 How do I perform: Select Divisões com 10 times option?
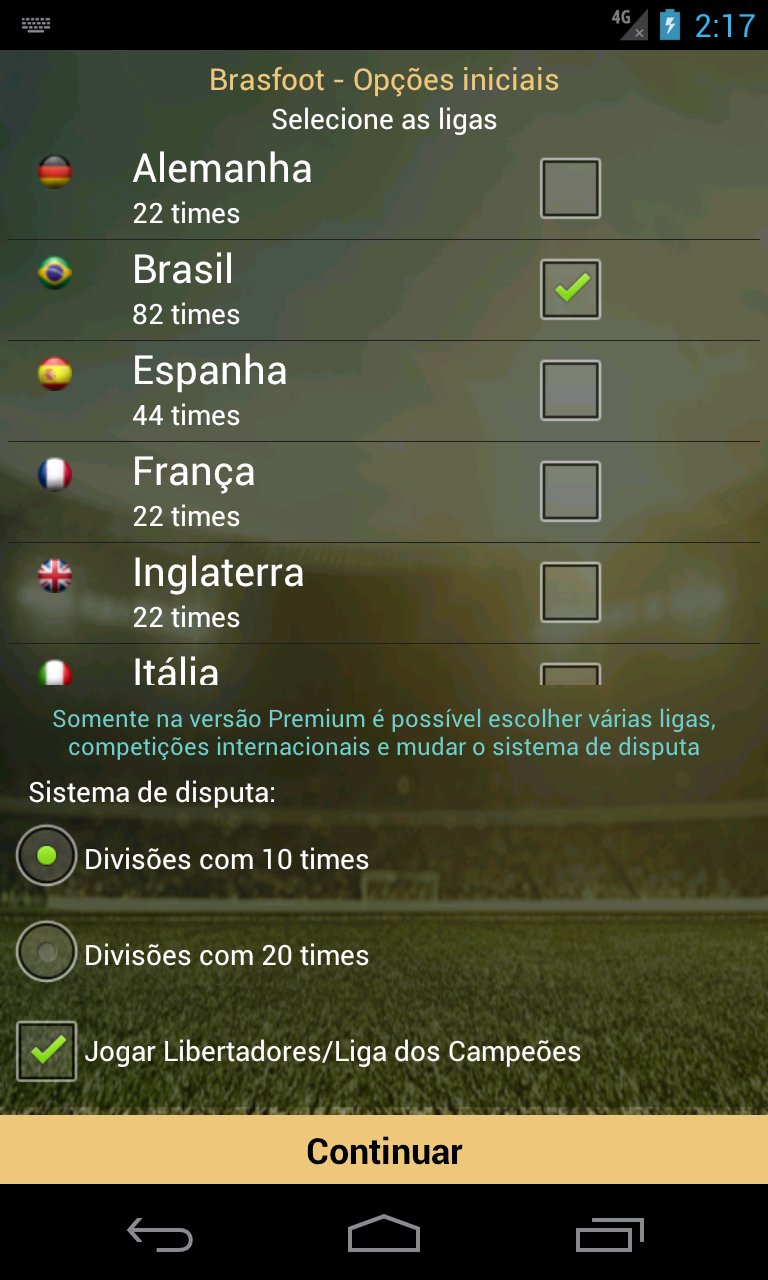tap(46, 856)
